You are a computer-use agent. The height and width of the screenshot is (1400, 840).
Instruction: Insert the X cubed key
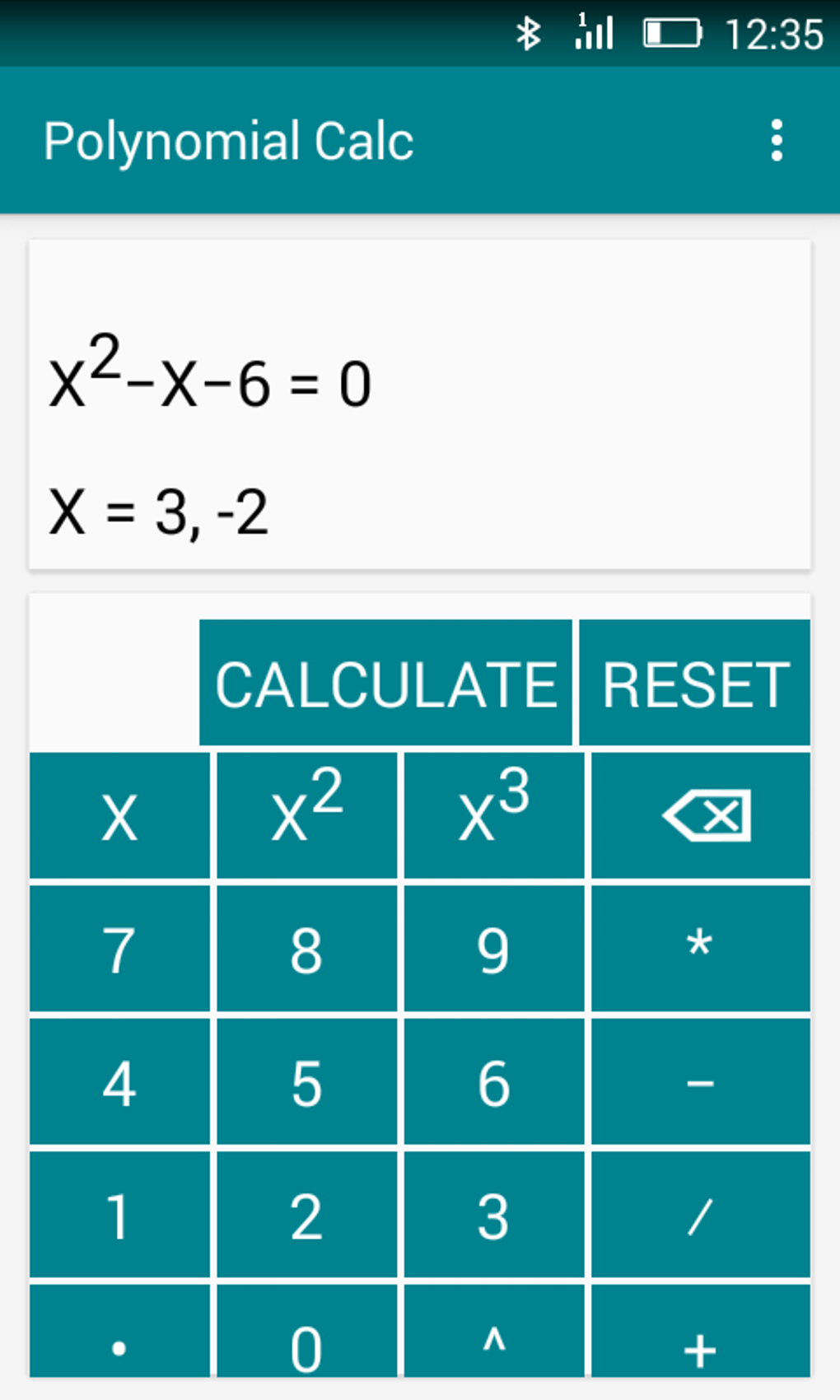click(493, 816)
